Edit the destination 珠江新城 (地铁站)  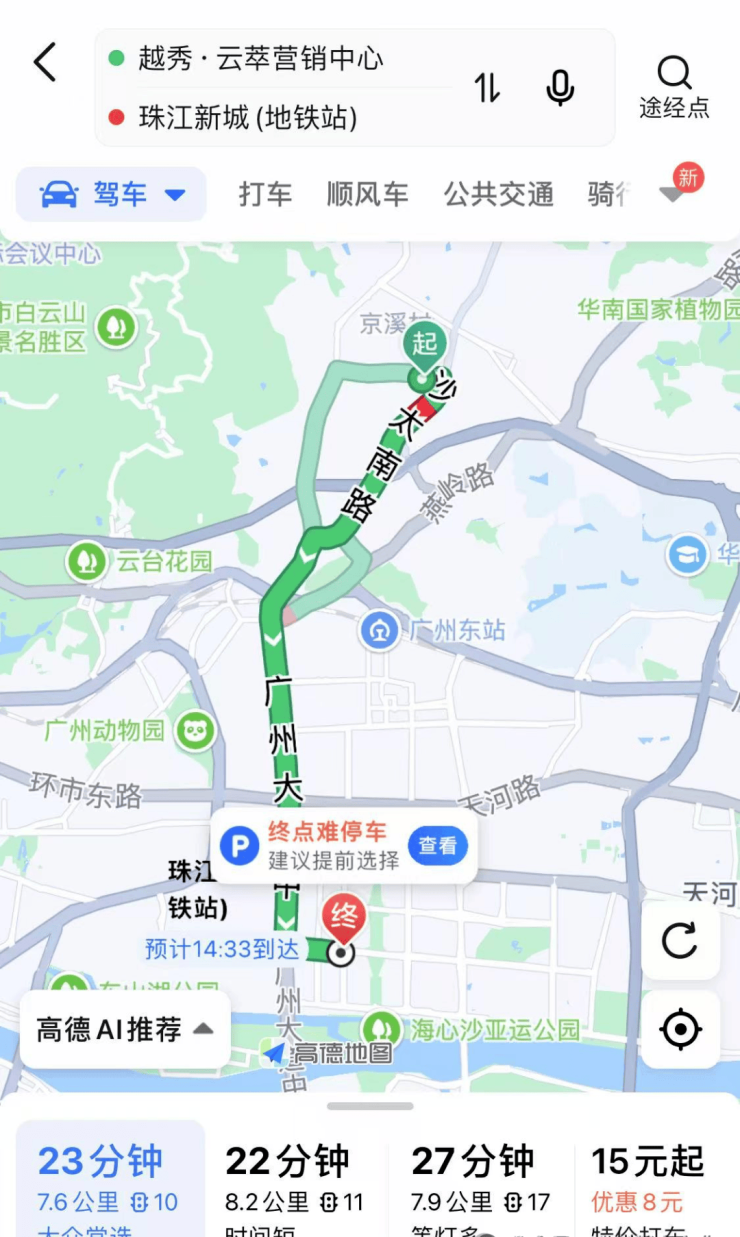tap(248, 118)
